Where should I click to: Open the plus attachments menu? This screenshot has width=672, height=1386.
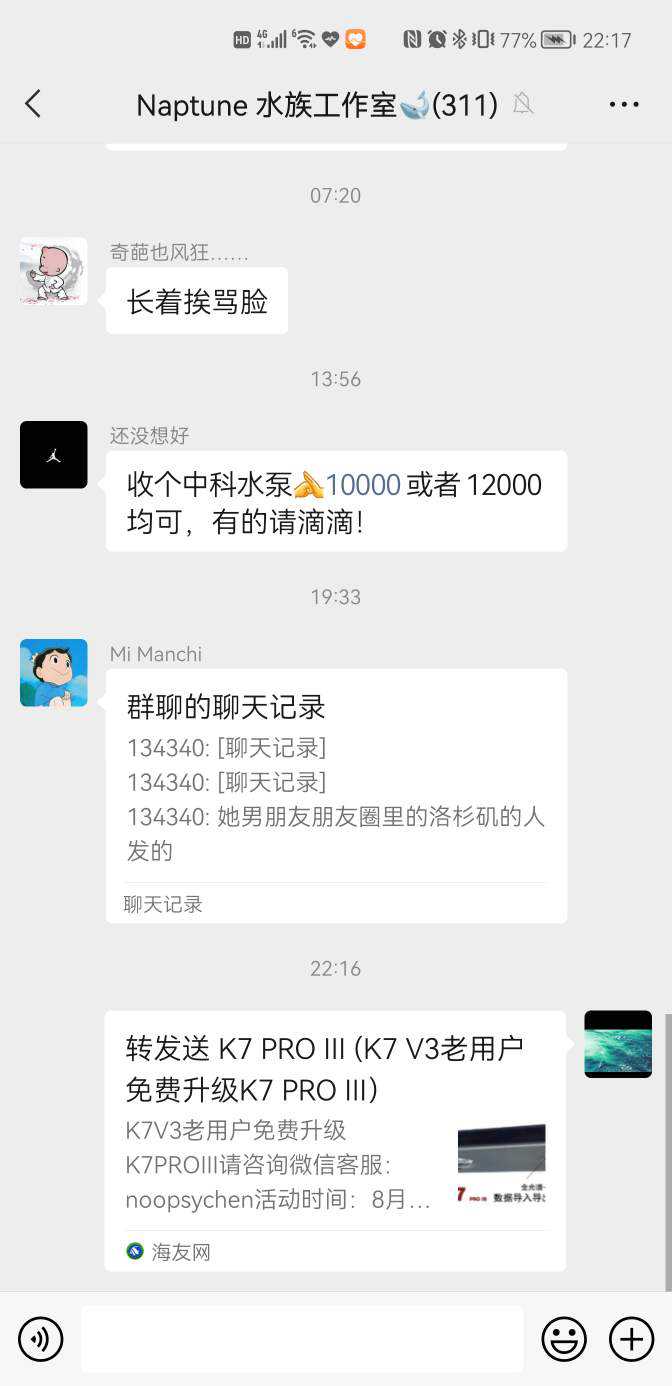pyautogui.click(x=631, y=1338)
